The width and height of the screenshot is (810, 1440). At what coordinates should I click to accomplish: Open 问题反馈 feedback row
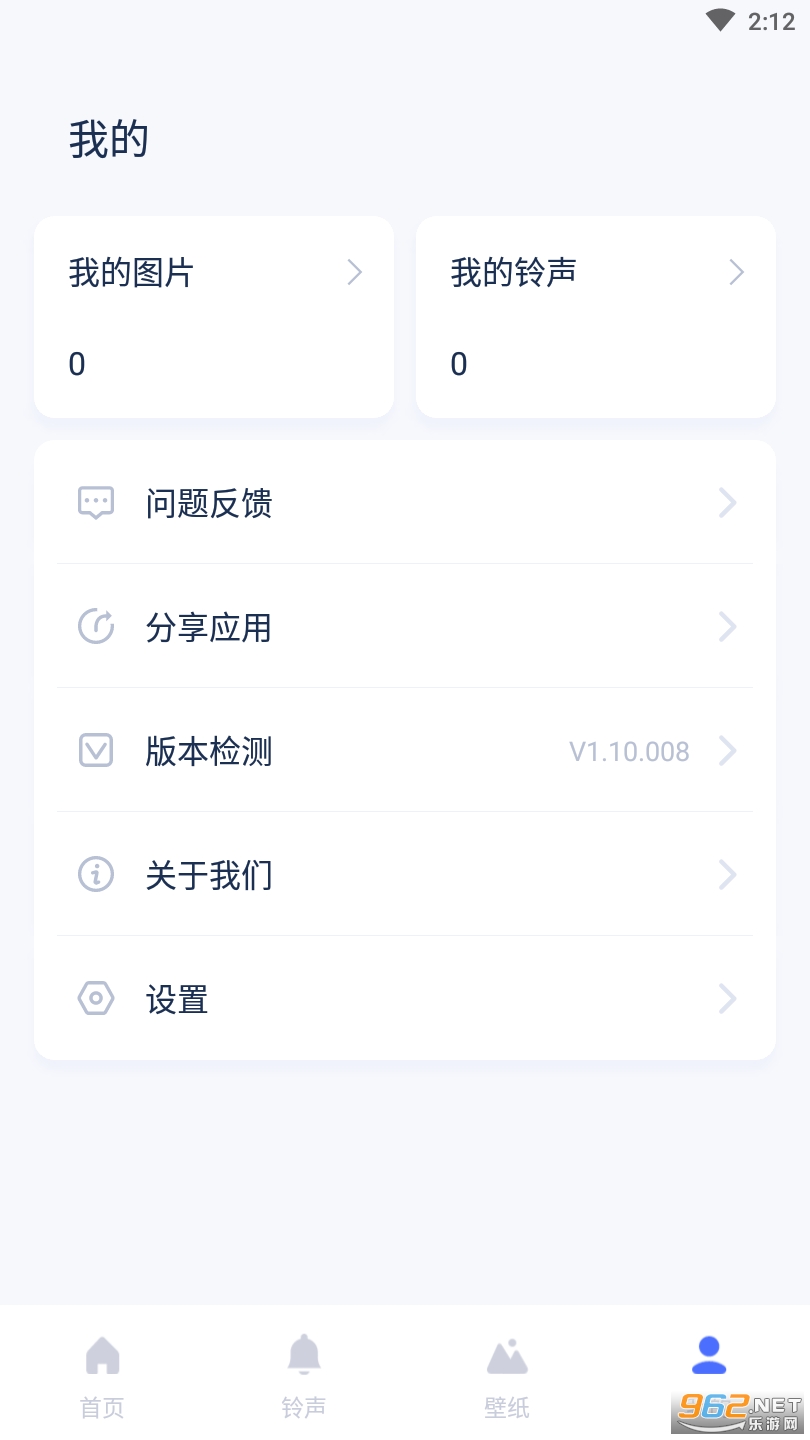coord(405,503)
